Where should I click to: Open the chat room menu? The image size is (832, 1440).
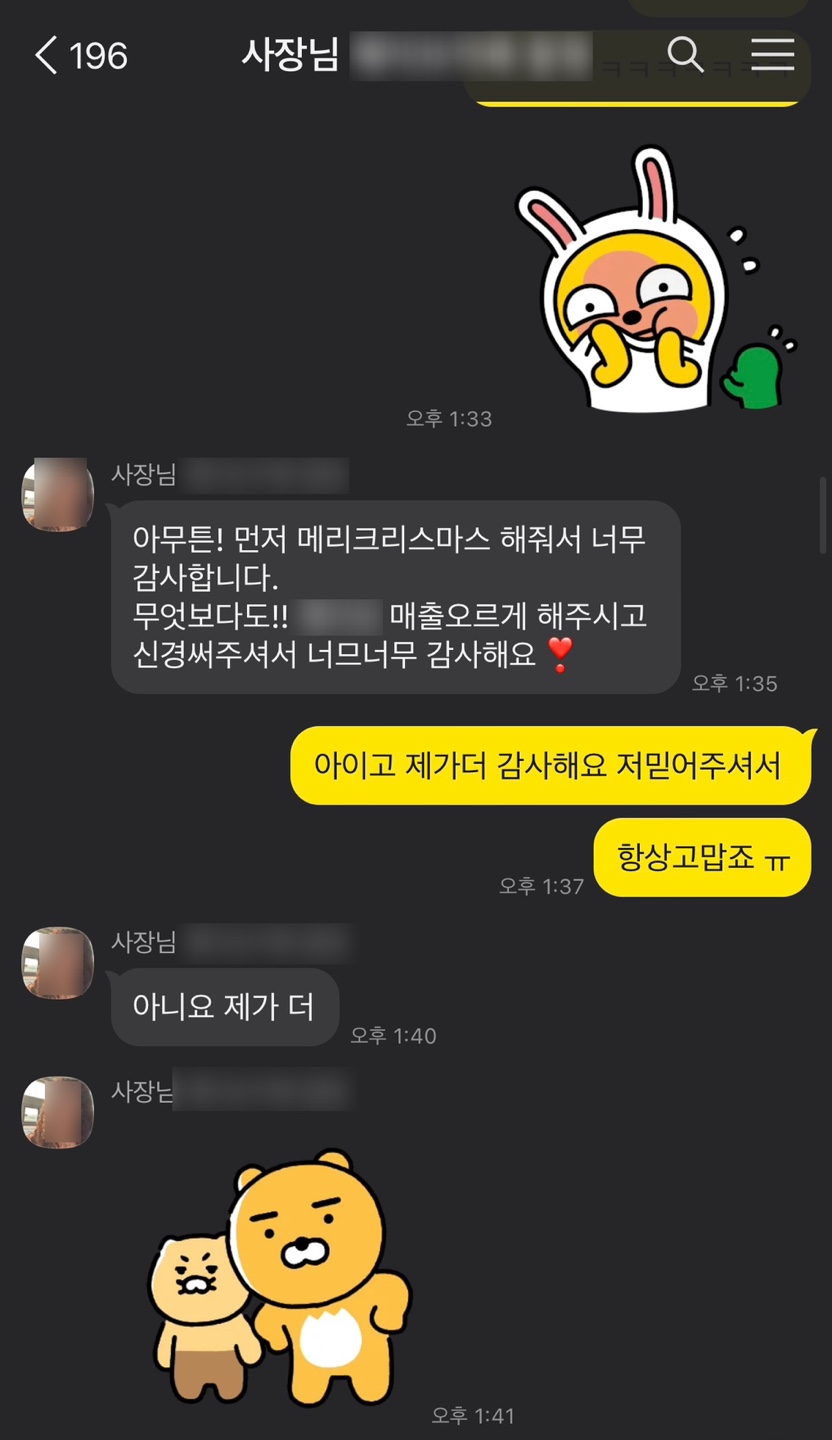pyautogui.click(x=772, y=55)
